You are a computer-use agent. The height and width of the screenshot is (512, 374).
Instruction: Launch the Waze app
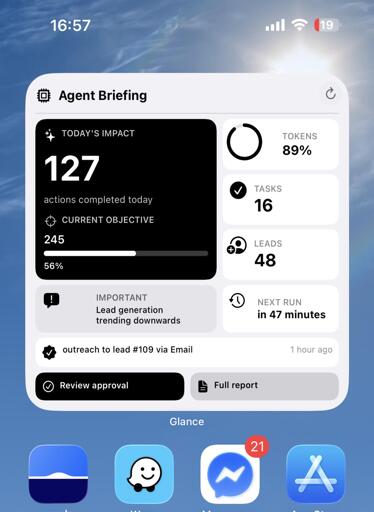(x=144, y=474)
